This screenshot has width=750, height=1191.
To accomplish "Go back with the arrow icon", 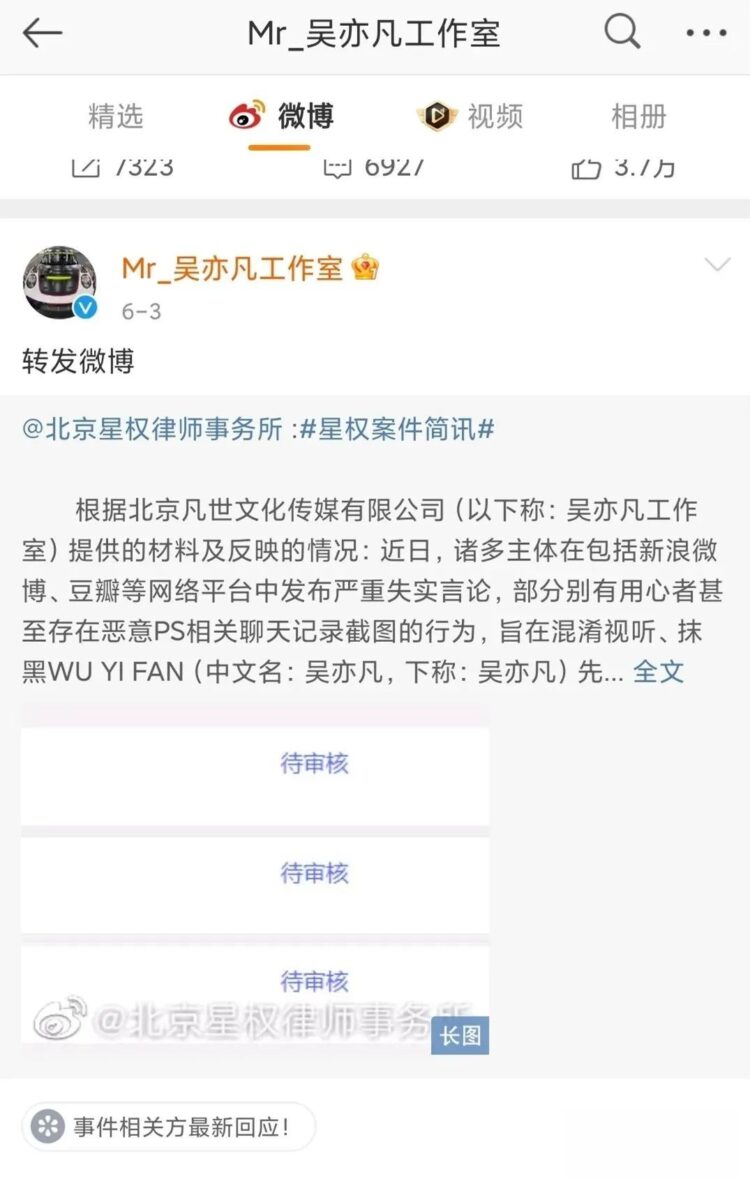I will [42, 34].
